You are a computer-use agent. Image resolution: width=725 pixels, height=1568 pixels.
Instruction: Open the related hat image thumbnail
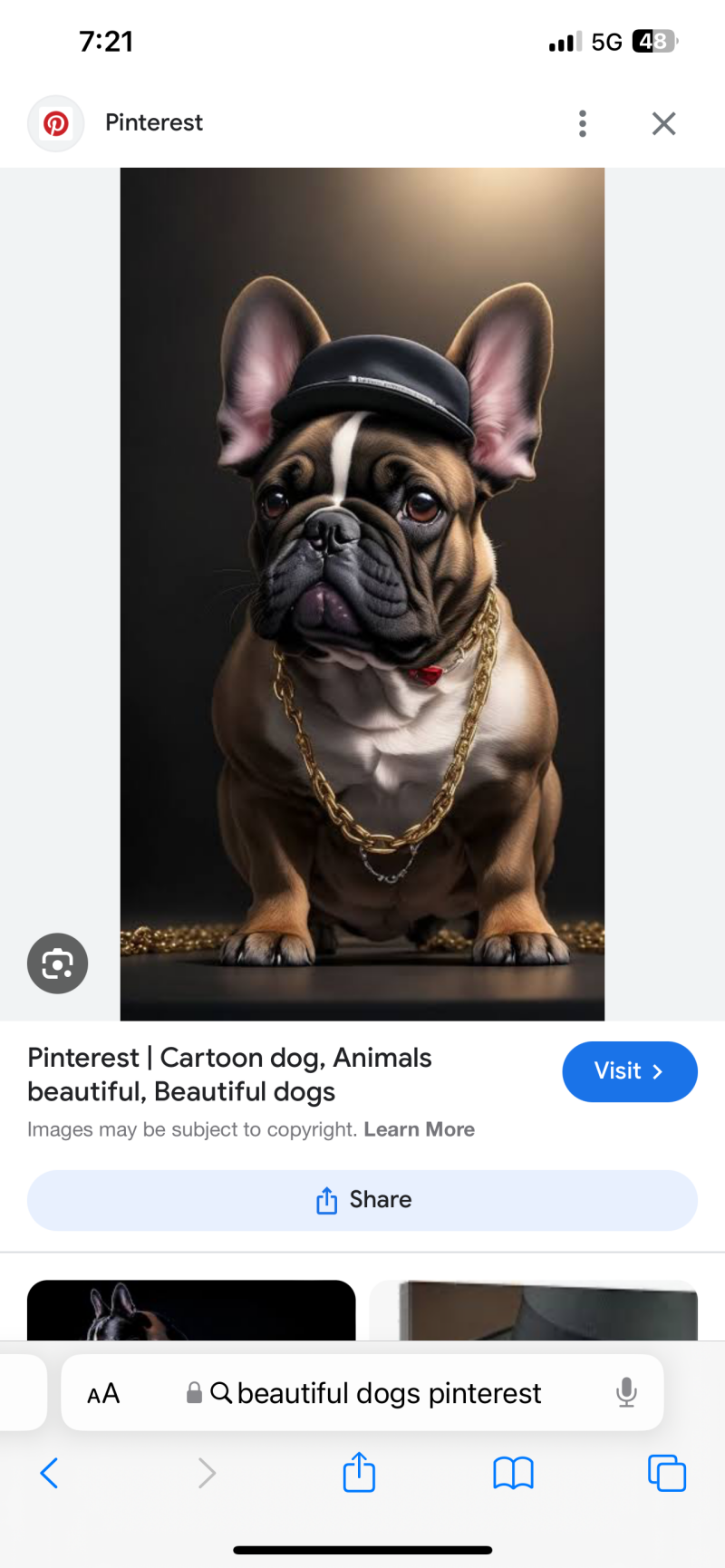point(534,1311)
